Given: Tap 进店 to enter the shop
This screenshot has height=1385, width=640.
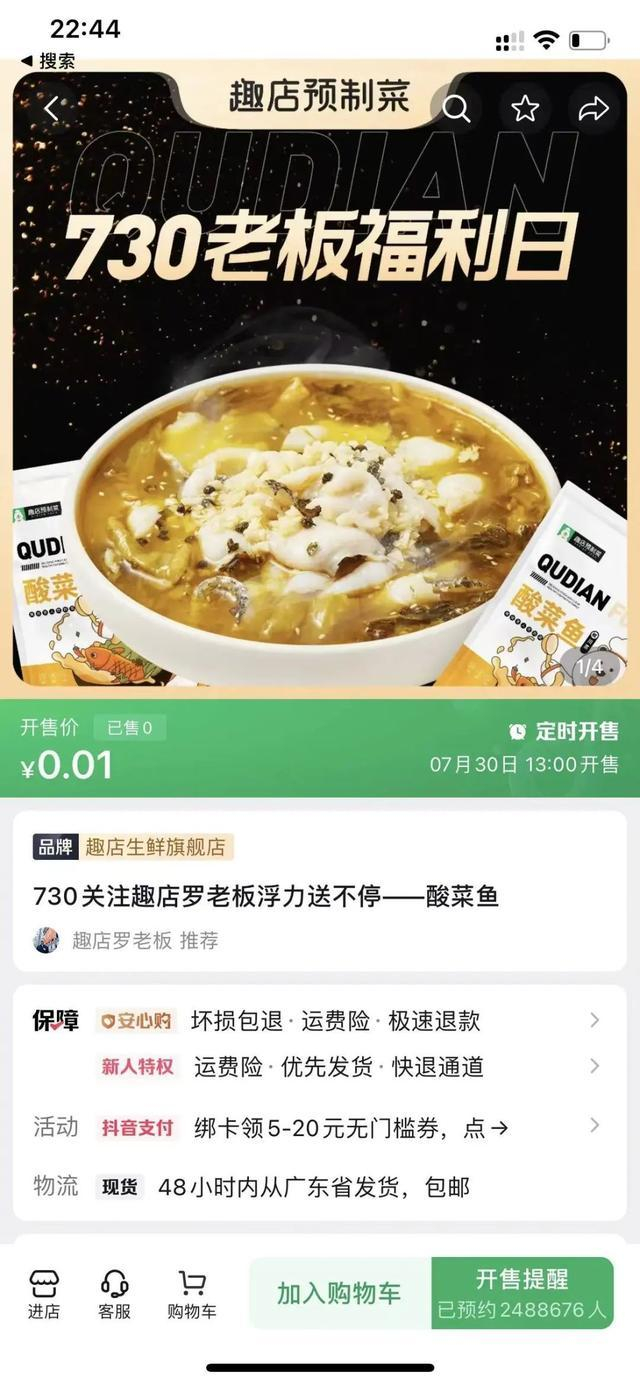Looking at the screenshot, I should (x=44, y=1295).
